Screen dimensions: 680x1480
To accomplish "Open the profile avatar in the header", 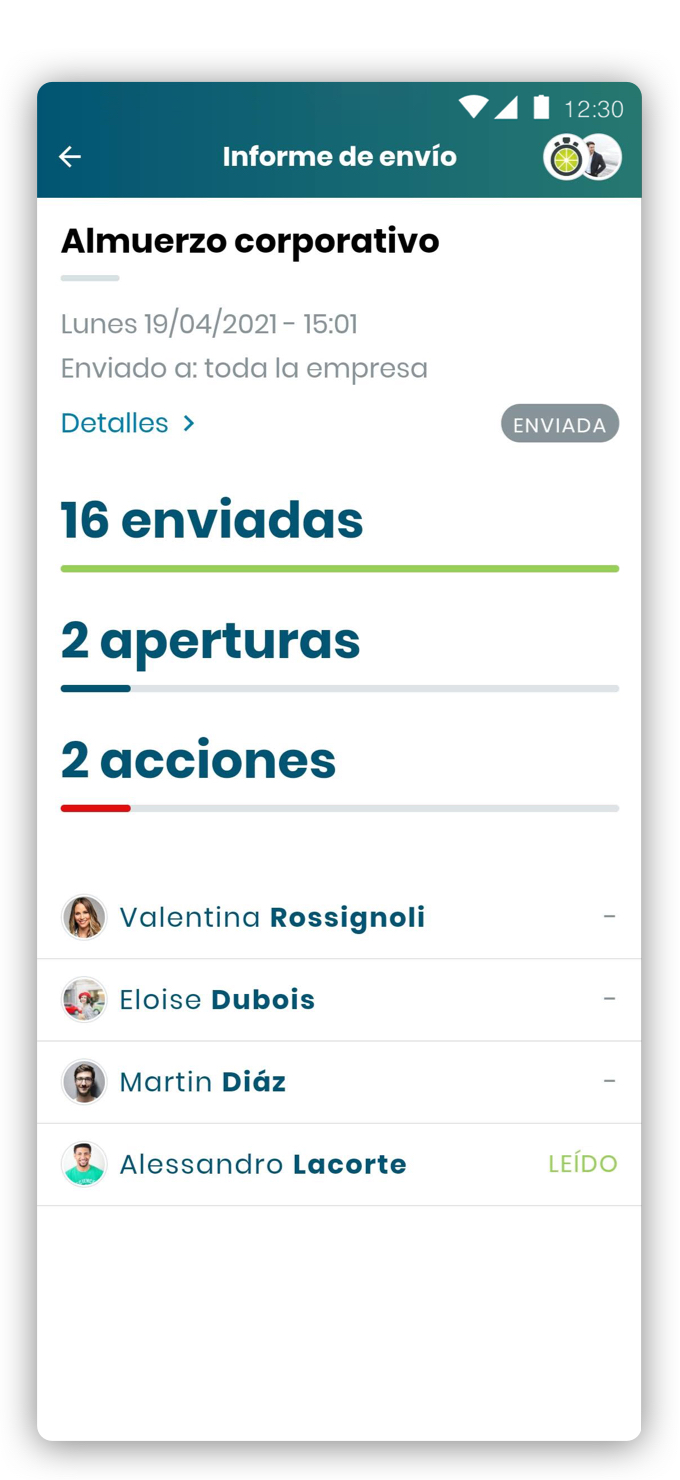I will coord(601,157).
